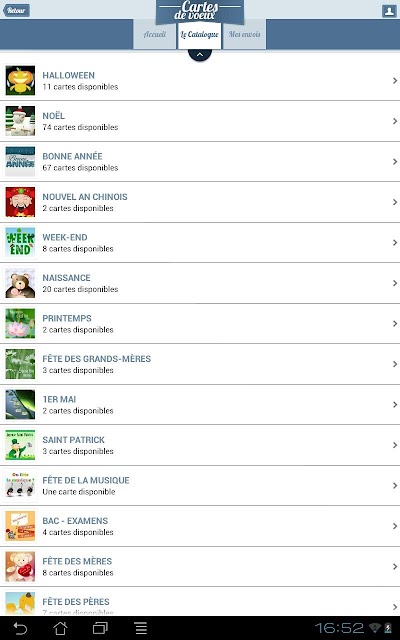Browse Printemps cards
400x640 pixels.
(200, 324)
